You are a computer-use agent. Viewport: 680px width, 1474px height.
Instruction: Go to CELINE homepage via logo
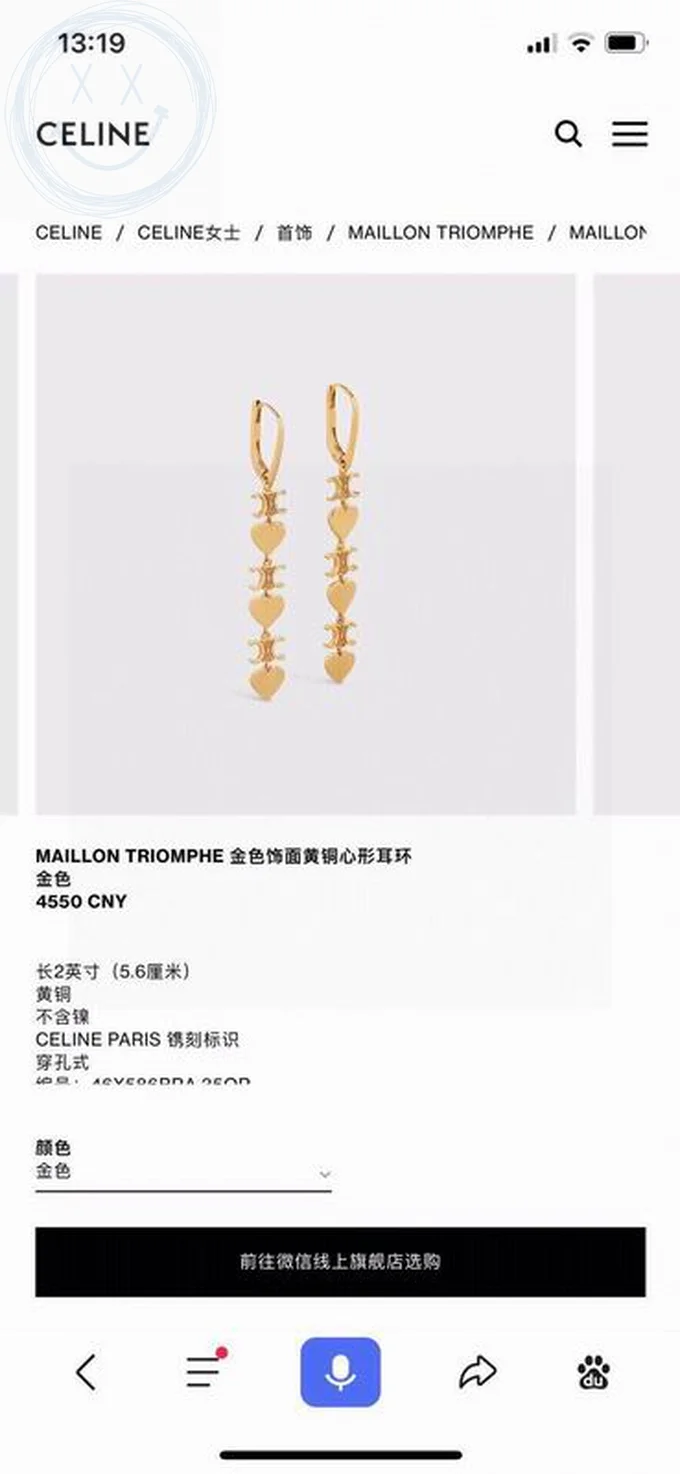click(x=93, y=134)
